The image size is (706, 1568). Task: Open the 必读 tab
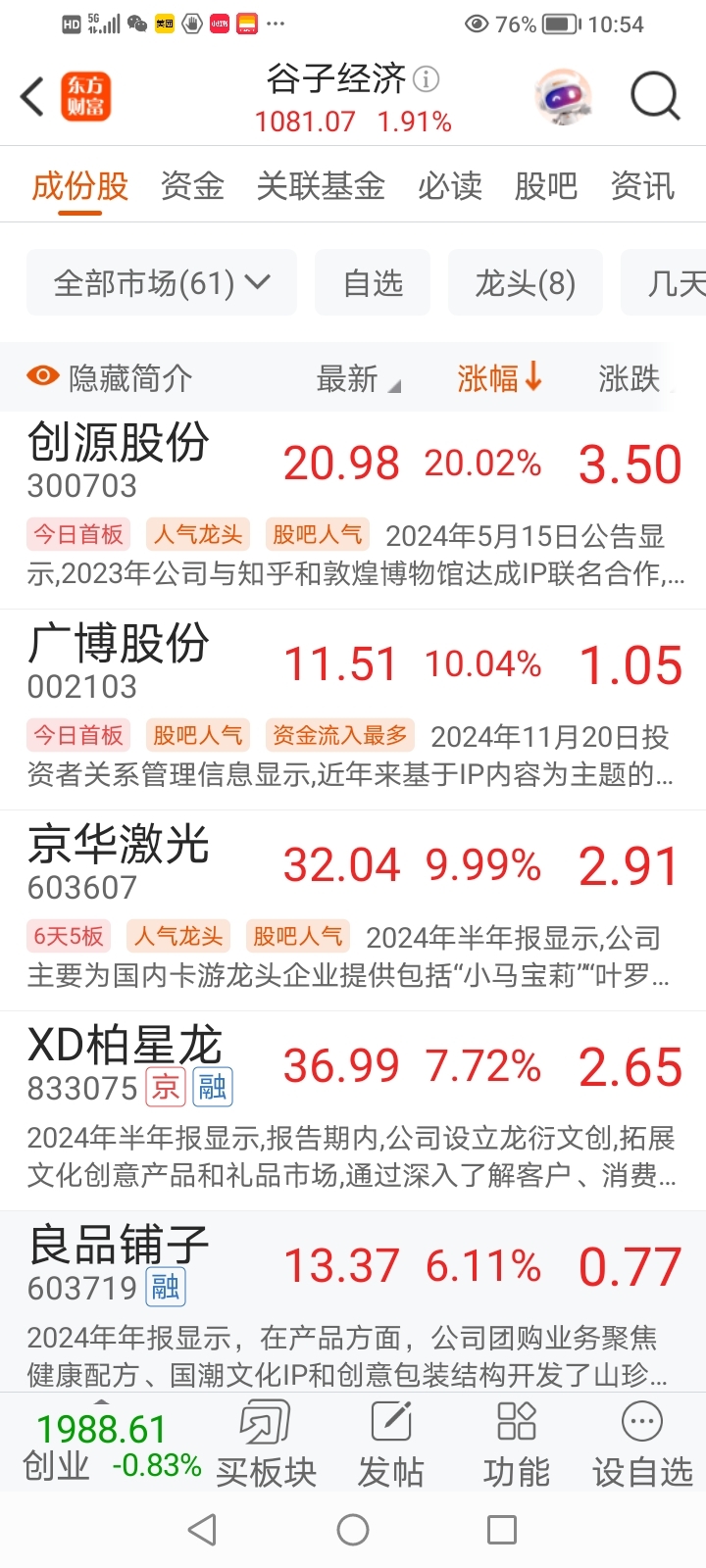pyautogui.click(x=449, y=186)
